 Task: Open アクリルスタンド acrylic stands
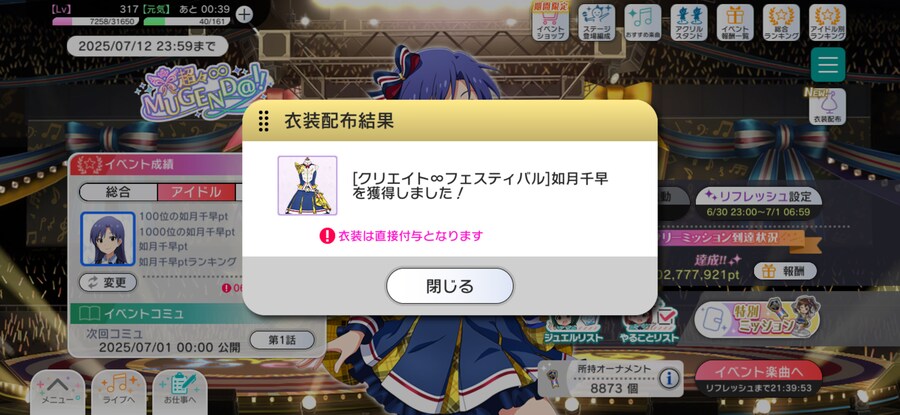tap(689, 24)
